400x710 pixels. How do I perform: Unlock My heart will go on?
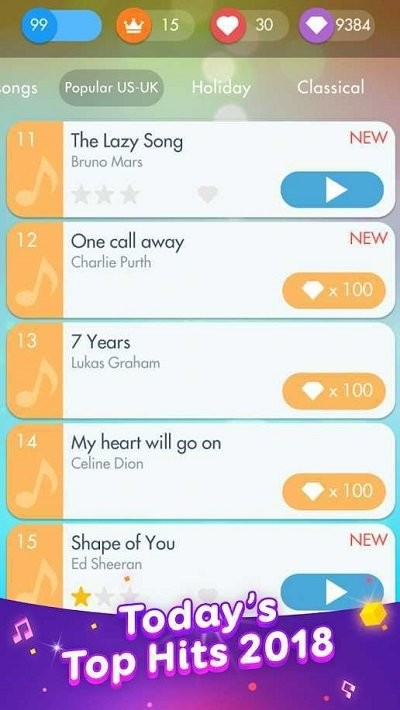334,491
